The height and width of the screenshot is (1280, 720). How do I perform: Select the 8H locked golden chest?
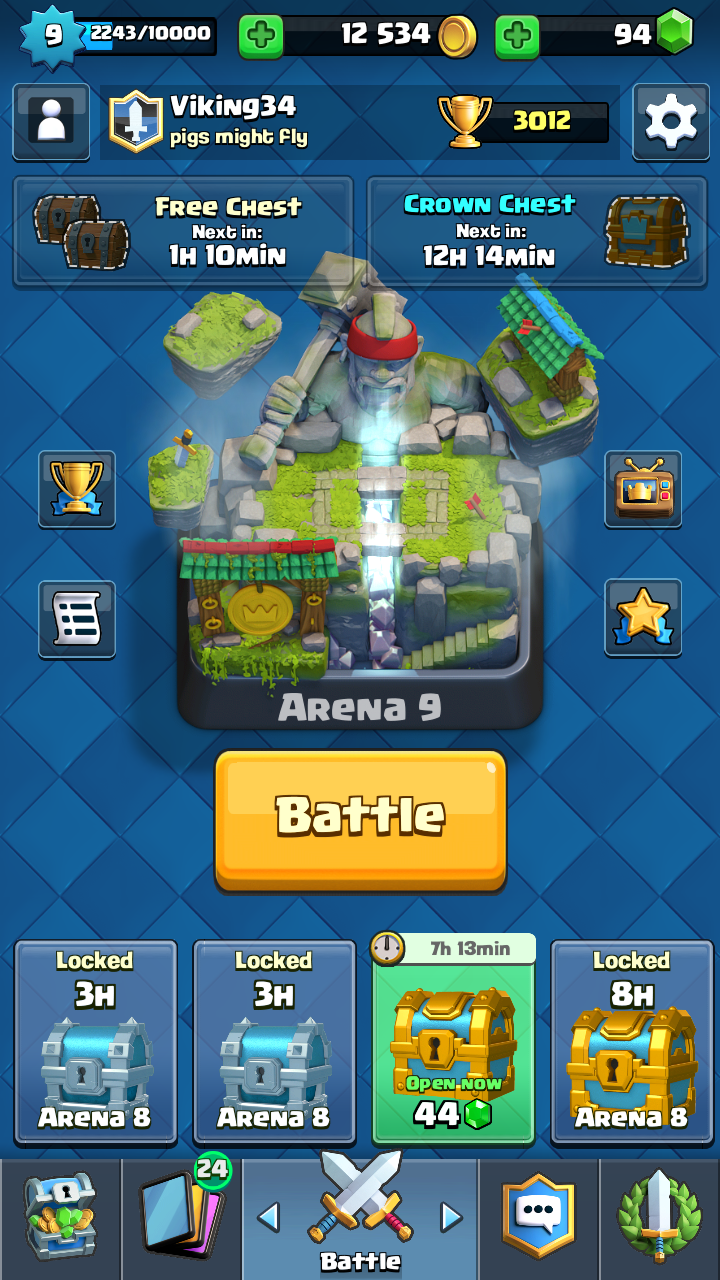632,1042
